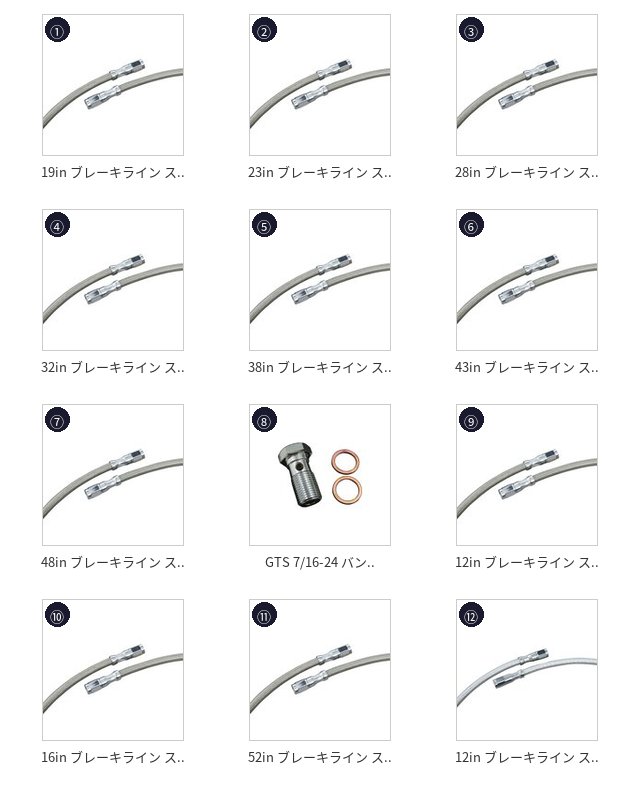Open product 2, 23in ブレーキライン

tap(320, 85)
